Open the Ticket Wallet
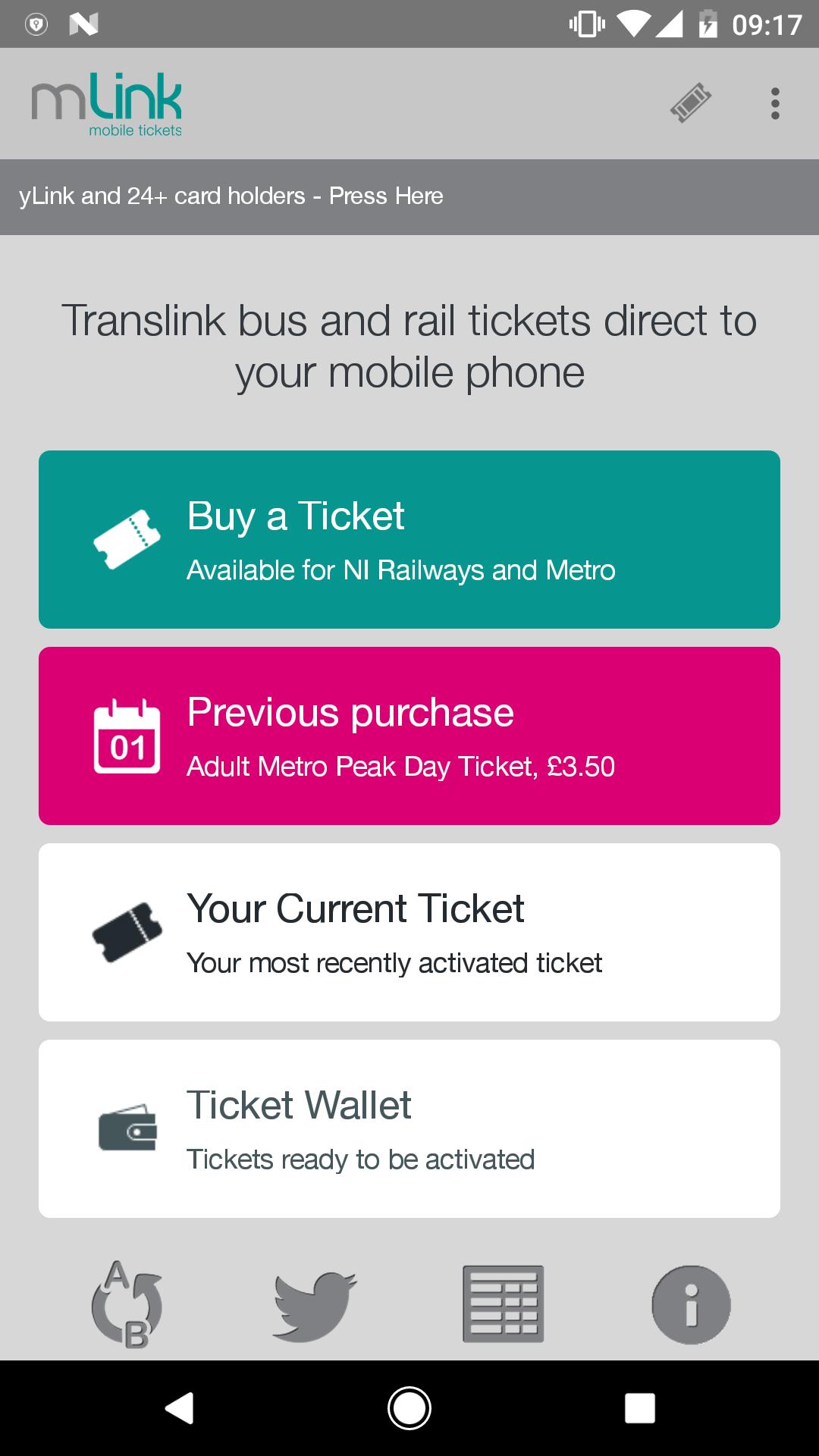 point(409,1128)
